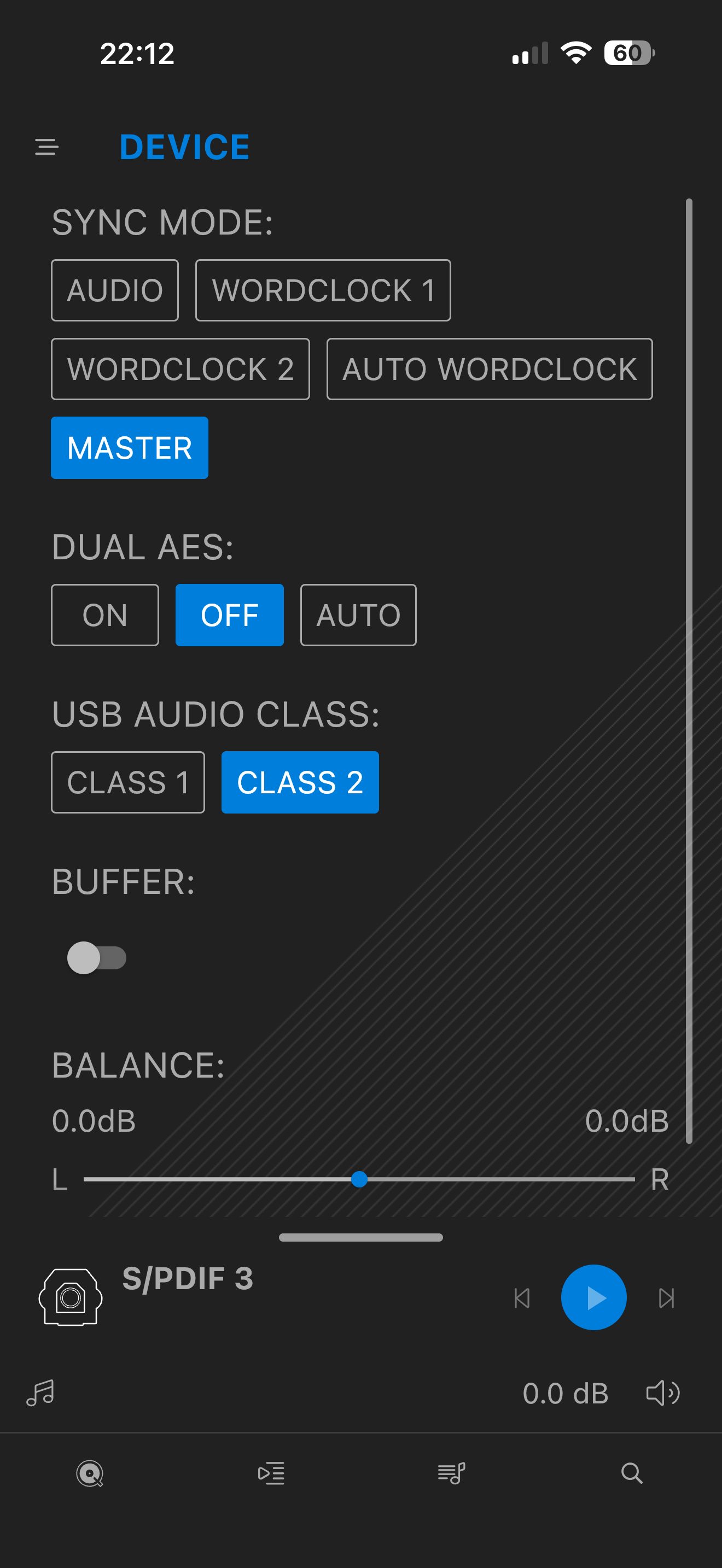Set Dual AES to AUTO
This screenshot has width=722, height=1568.
(358, 615)
